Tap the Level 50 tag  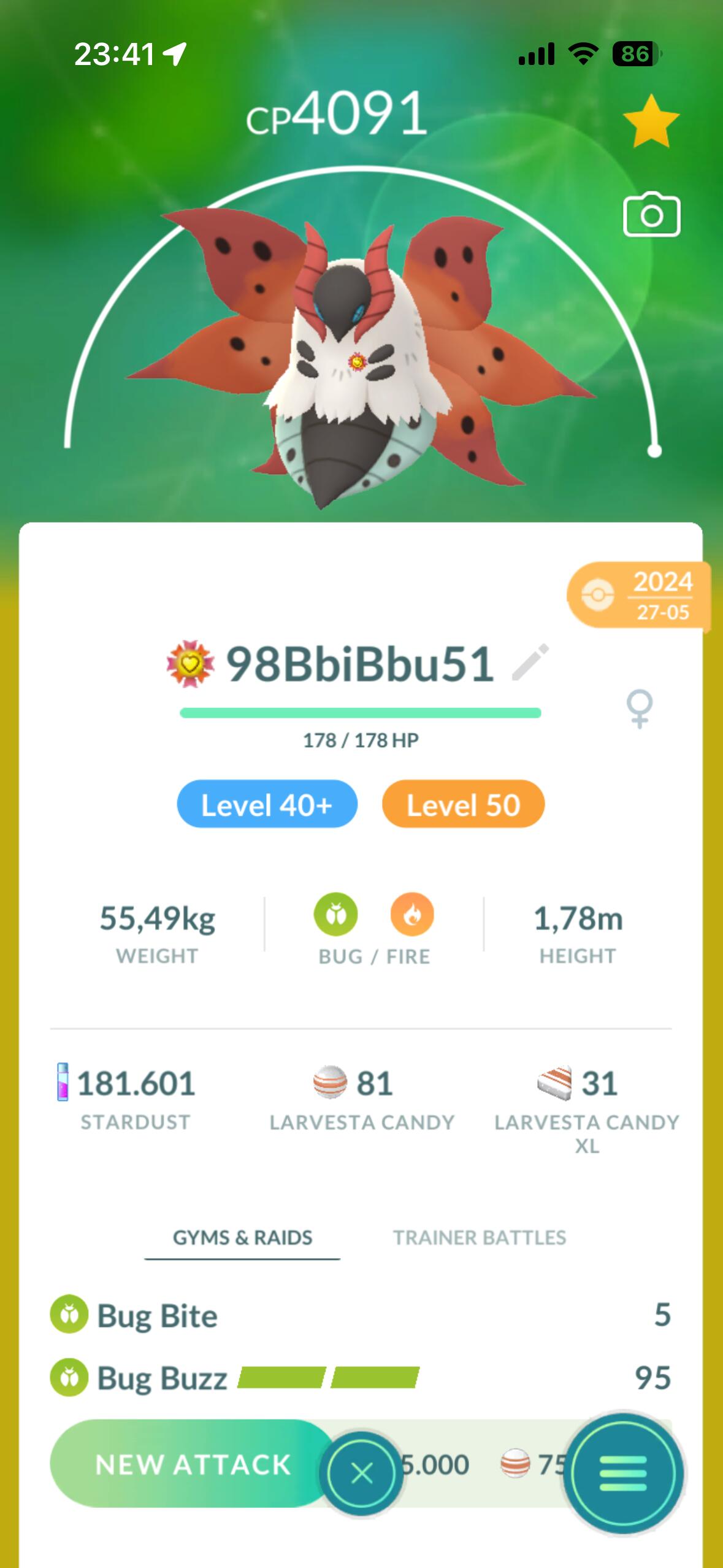coord(463,804)
